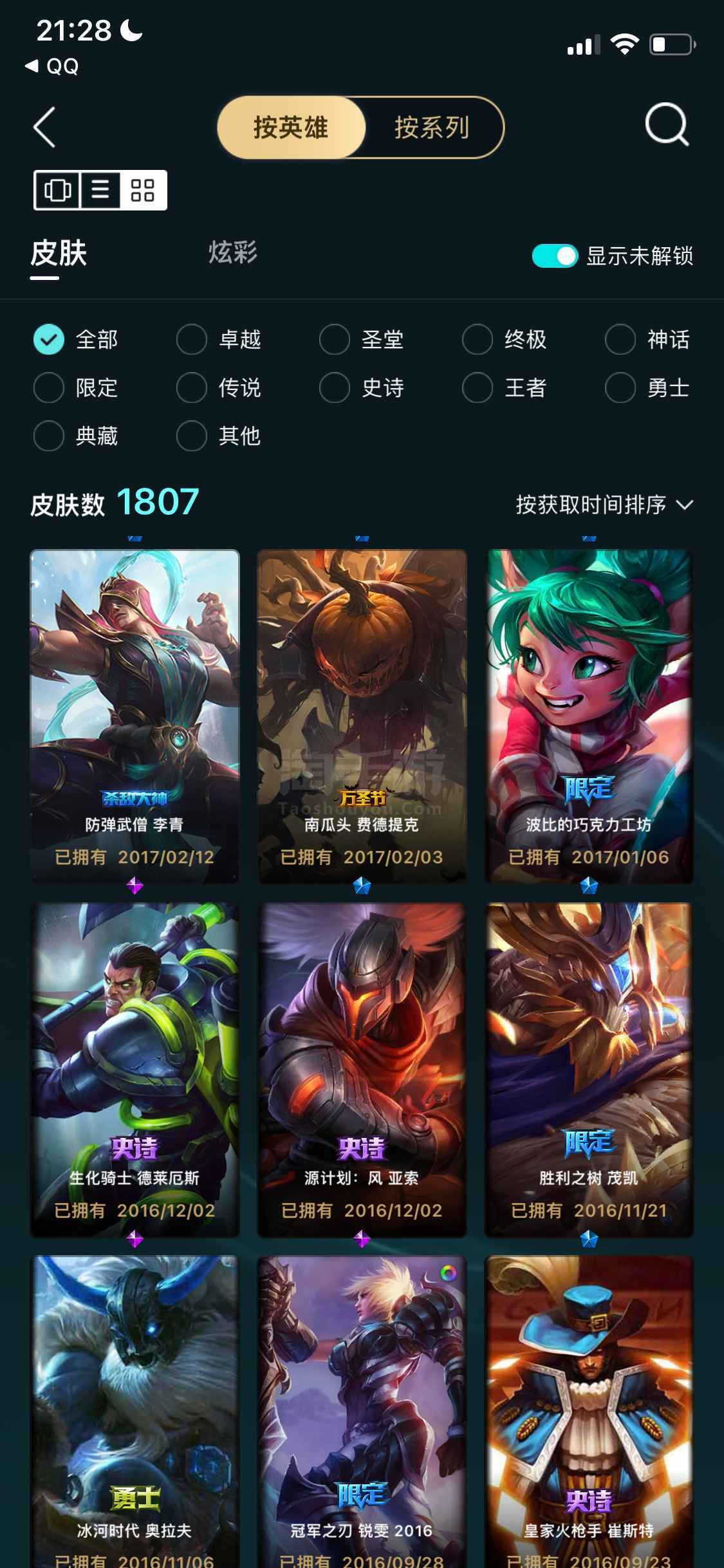Choose the 限定 filter option
Image resolution: width=724 pixels, height=1568 pixels.
click(x=76, y=387)
